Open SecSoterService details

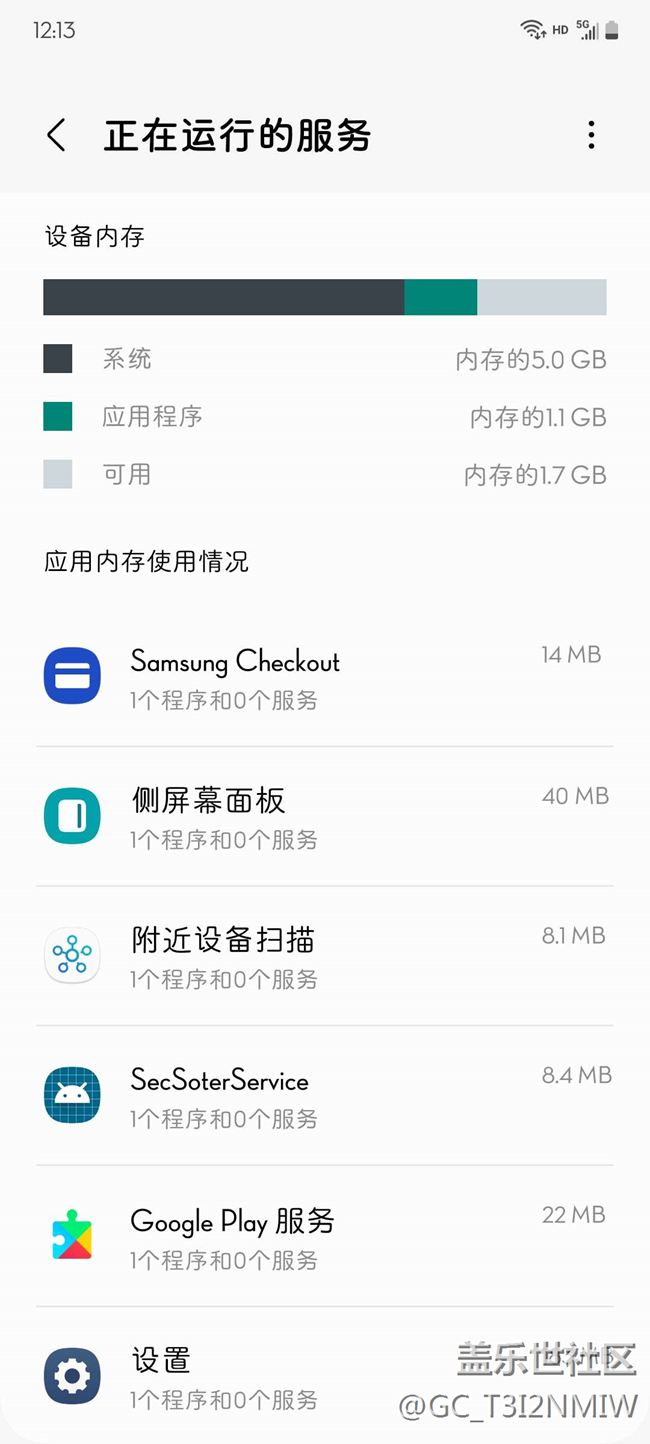324,1096
